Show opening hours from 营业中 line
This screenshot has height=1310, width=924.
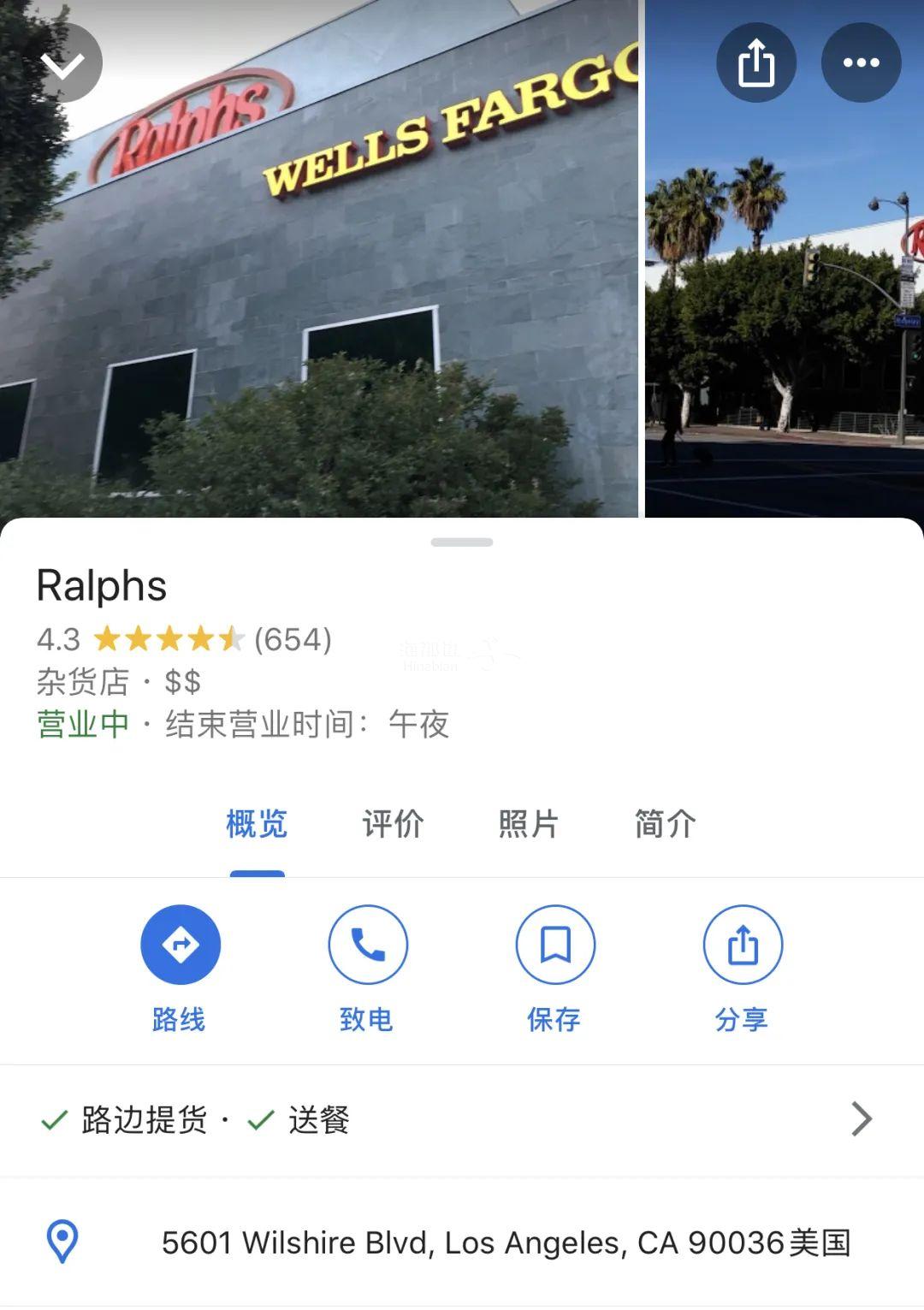[x=243, y=725]
